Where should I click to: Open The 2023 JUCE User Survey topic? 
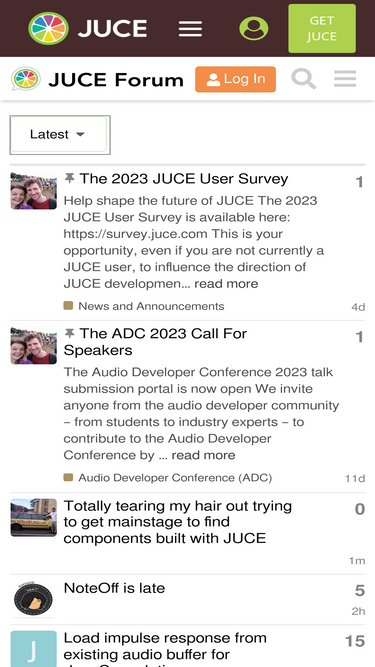click(x=184, y=179)
